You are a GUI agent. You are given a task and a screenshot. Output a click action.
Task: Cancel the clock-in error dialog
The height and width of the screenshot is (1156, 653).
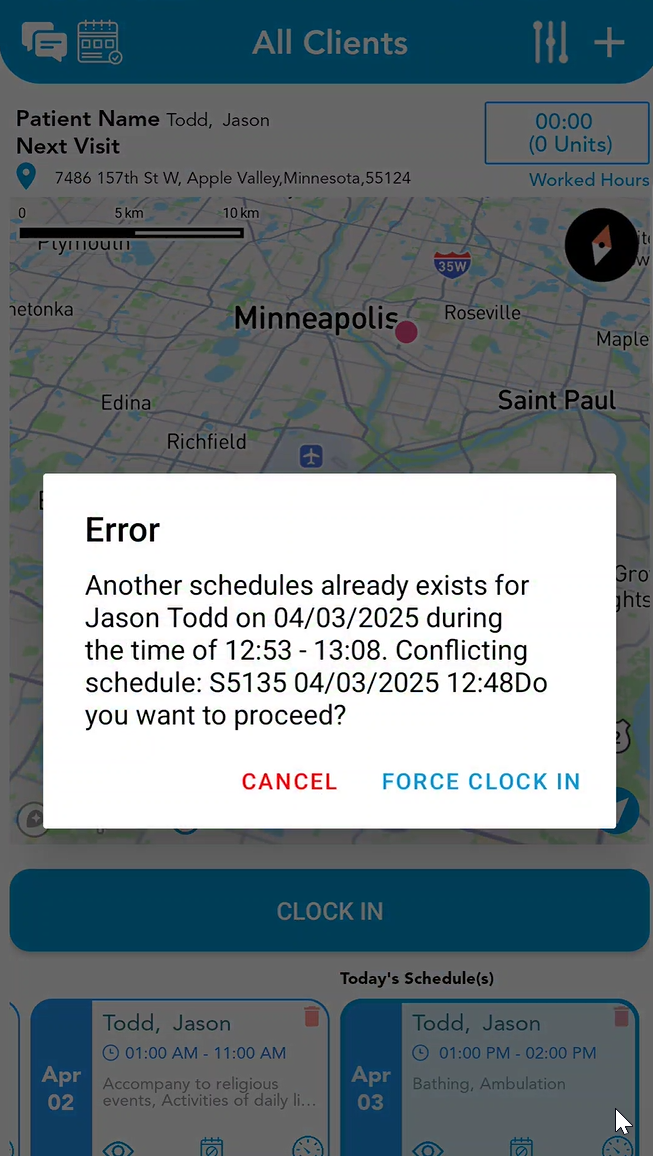pos(289,781)
